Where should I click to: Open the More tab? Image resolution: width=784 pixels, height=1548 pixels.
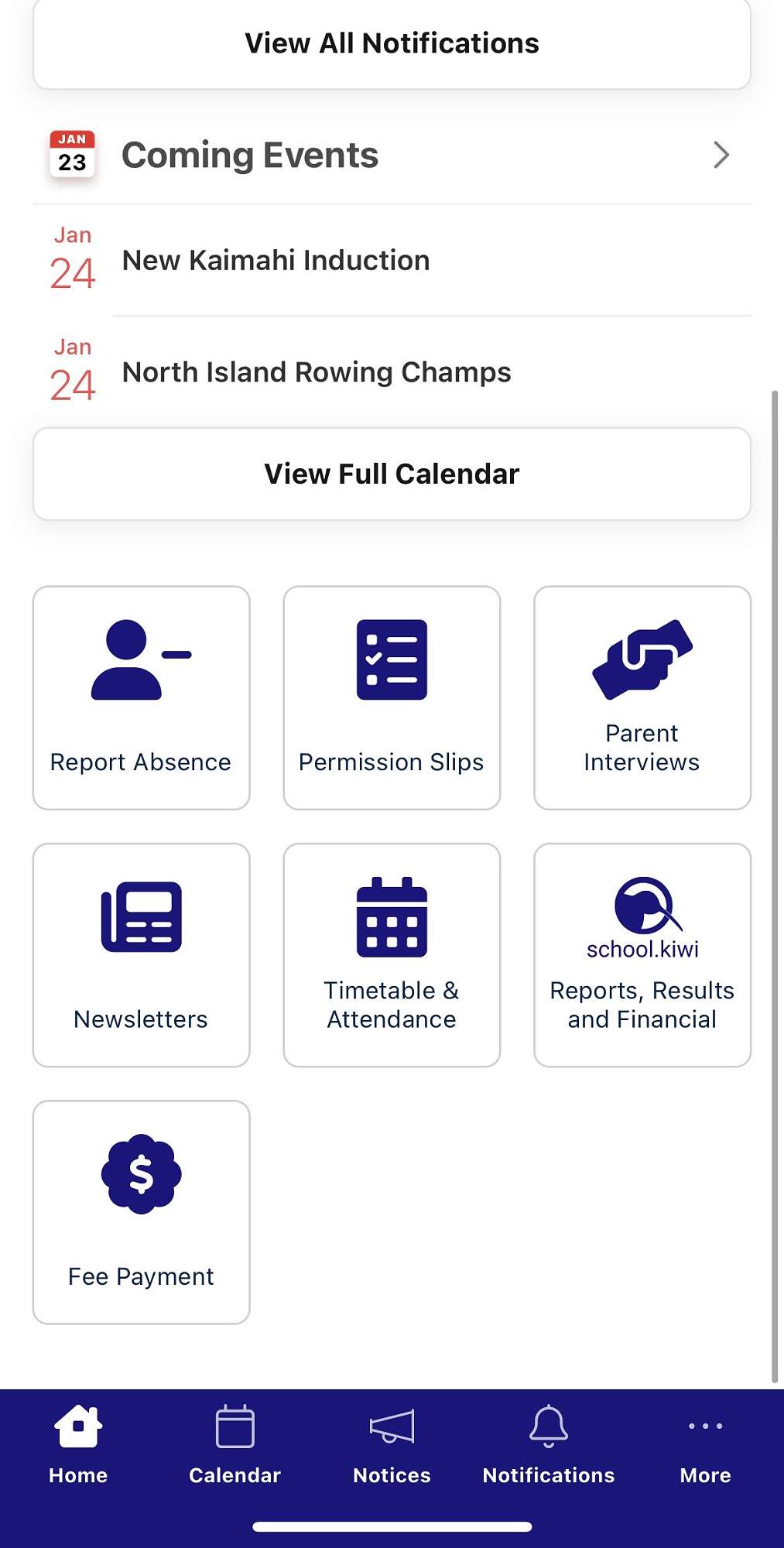pyautogui.click(x=705, y=1444)
